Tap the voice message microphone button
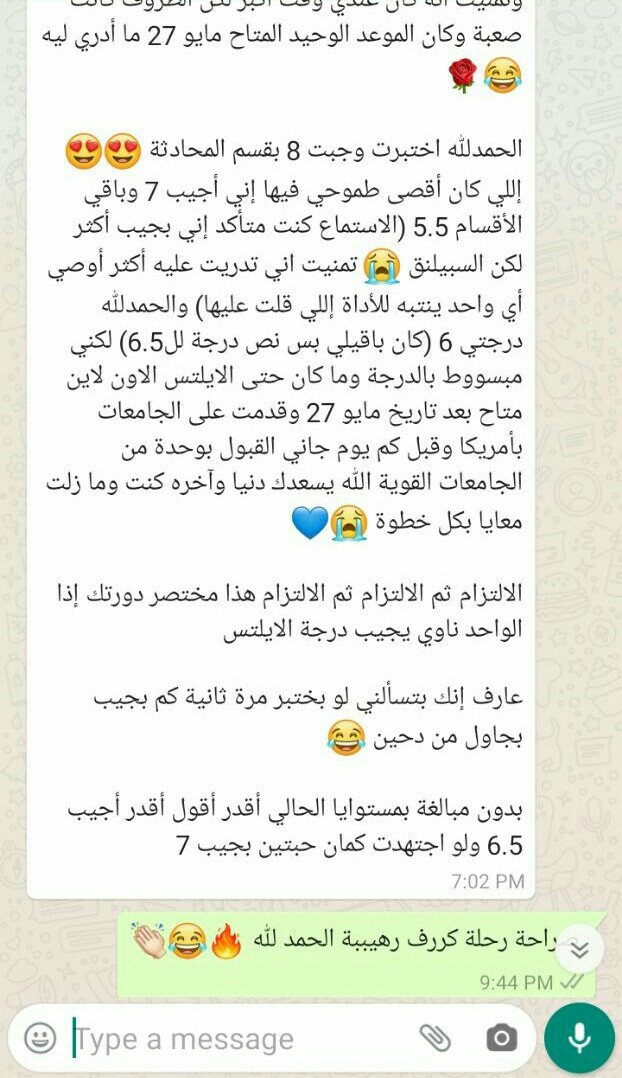 (x=579, y=1037)
